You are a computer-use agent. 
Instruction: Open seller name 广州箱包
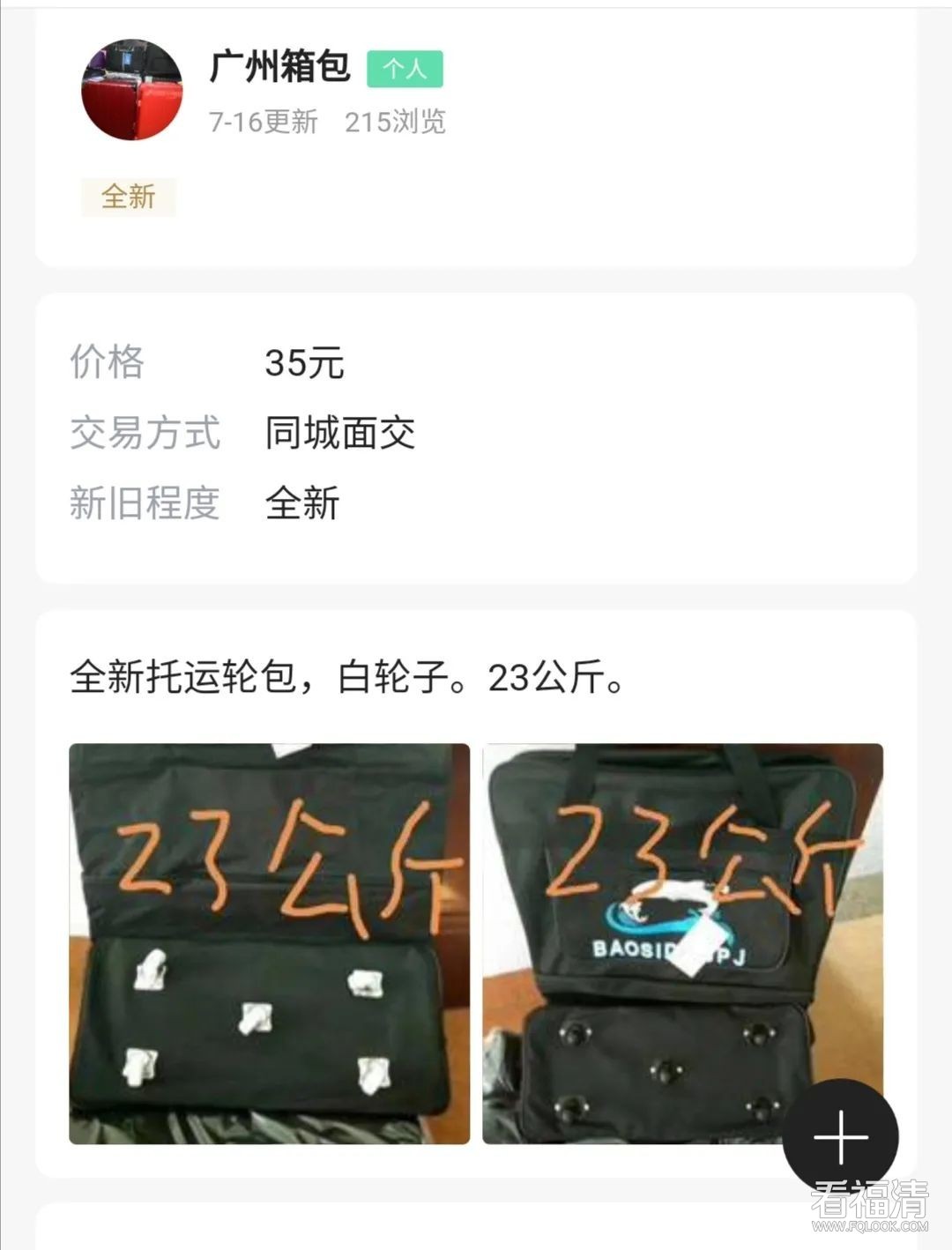[x=279, y=67]
